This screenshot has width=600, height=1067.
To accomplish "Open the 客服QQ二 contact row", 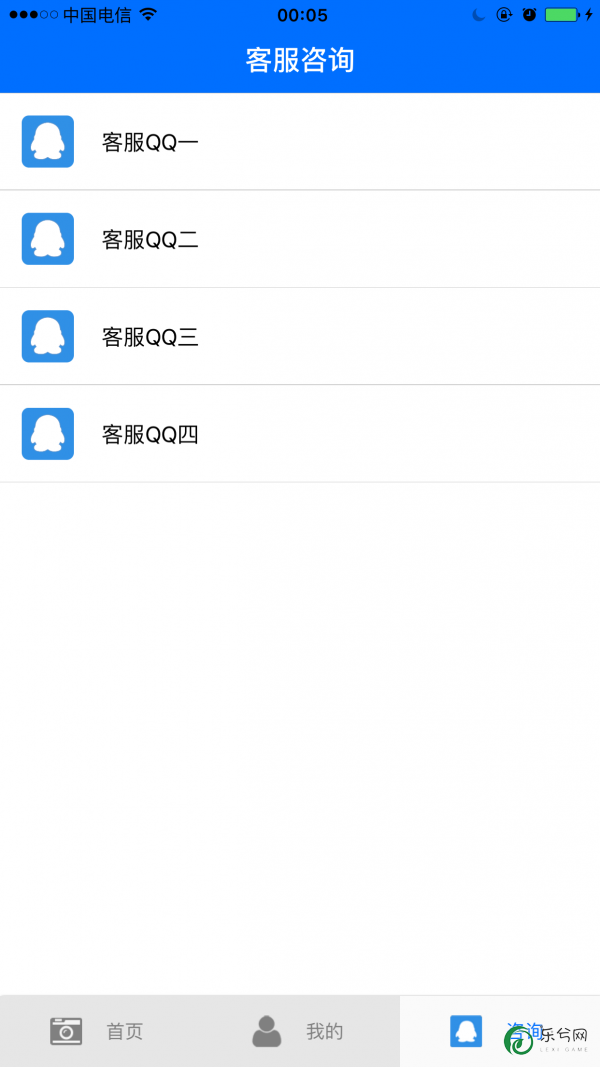I will pos(300,239).
